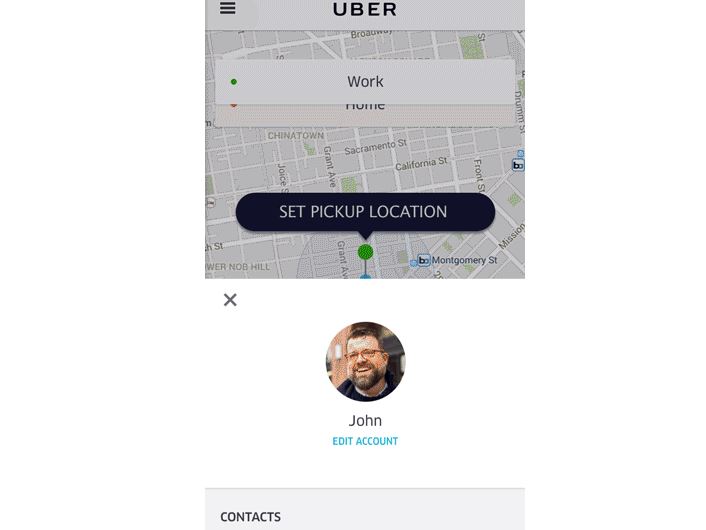Confirm Set Pickup Location
Image resolution: width=706 pixels, height=530 pixels.
point(364,212)
